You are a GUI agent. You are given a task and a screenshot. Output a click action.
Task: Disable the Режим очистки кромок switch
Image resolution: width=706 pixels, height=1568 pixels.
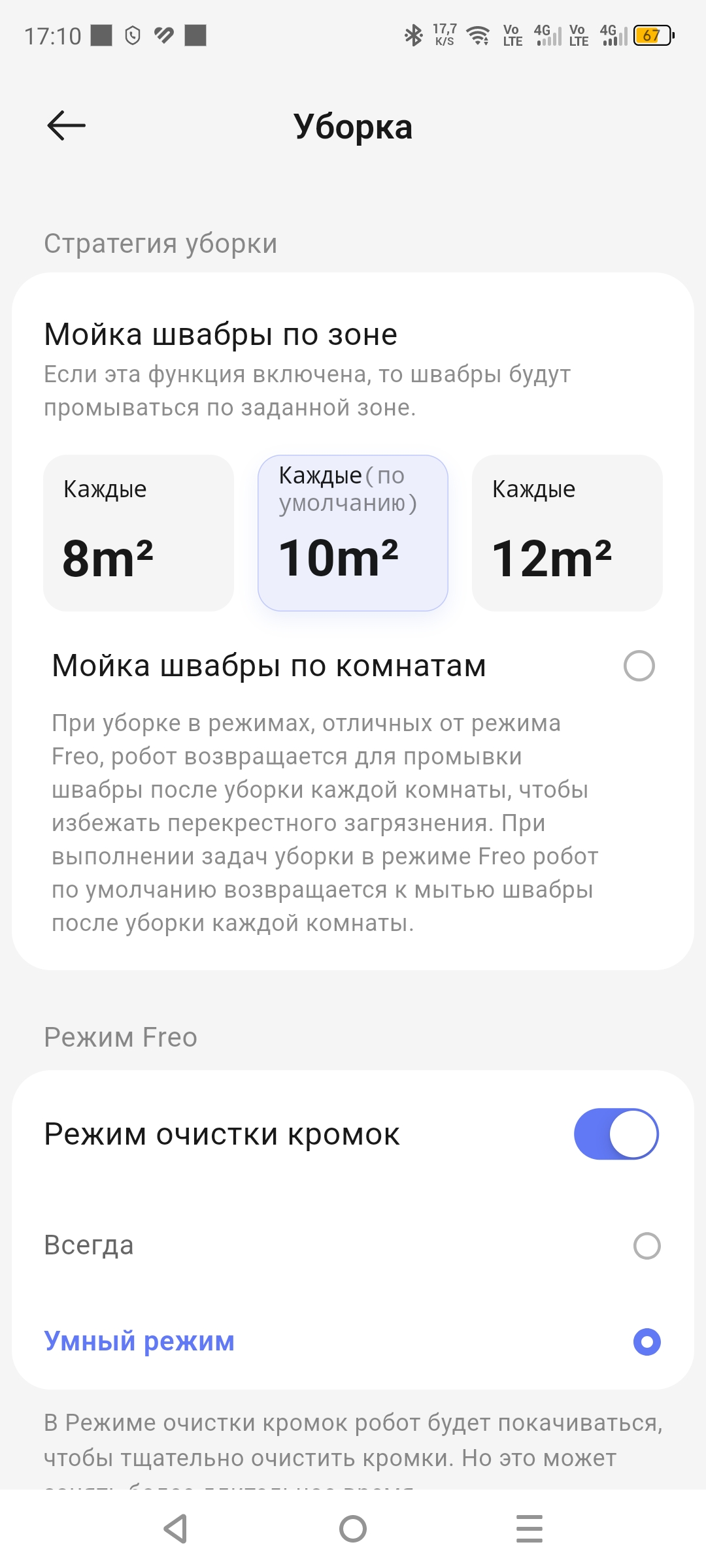[x=616, y=1134]
